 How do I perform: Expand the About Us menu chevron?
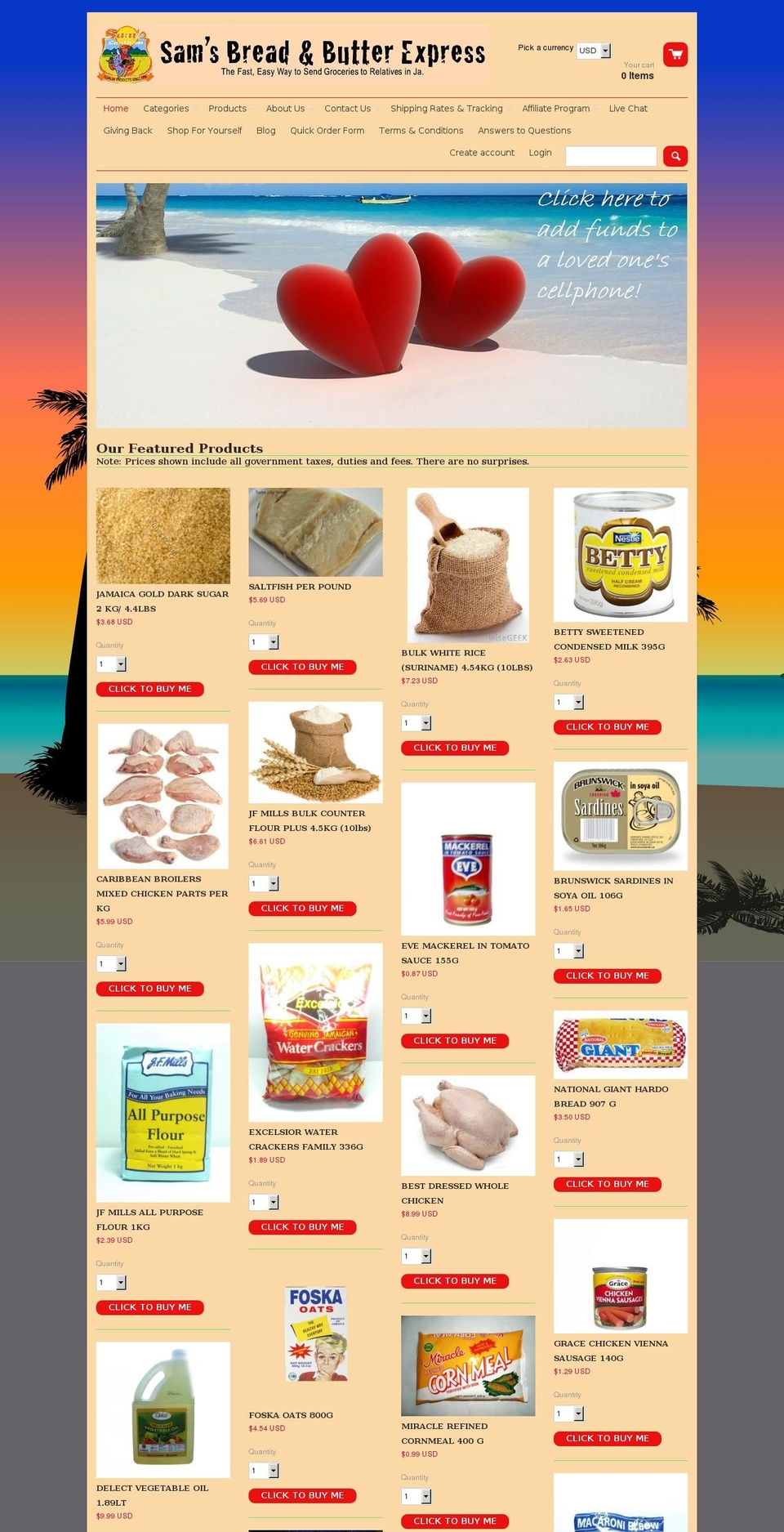pyautogui.click(x=310, y=109)
